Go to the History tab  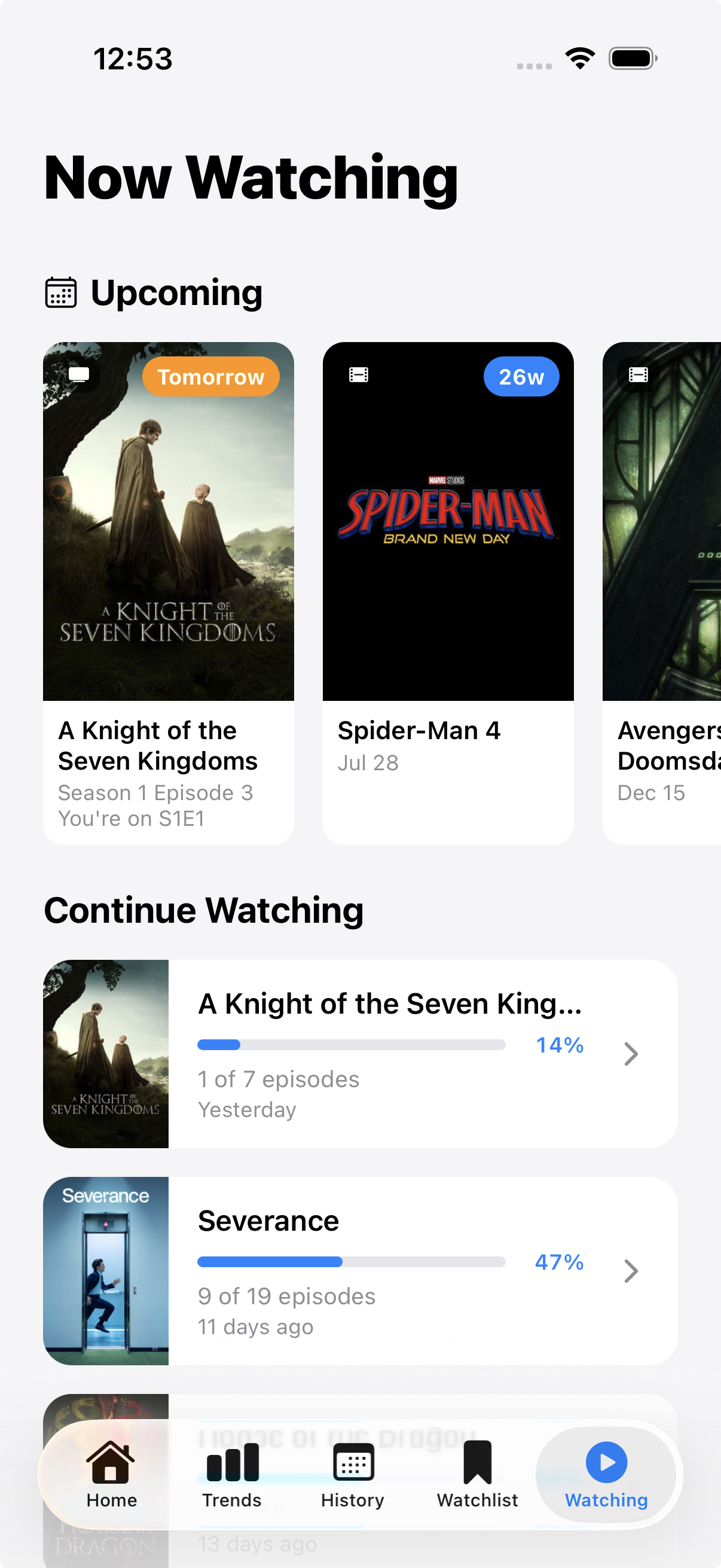pos(353,1474)
